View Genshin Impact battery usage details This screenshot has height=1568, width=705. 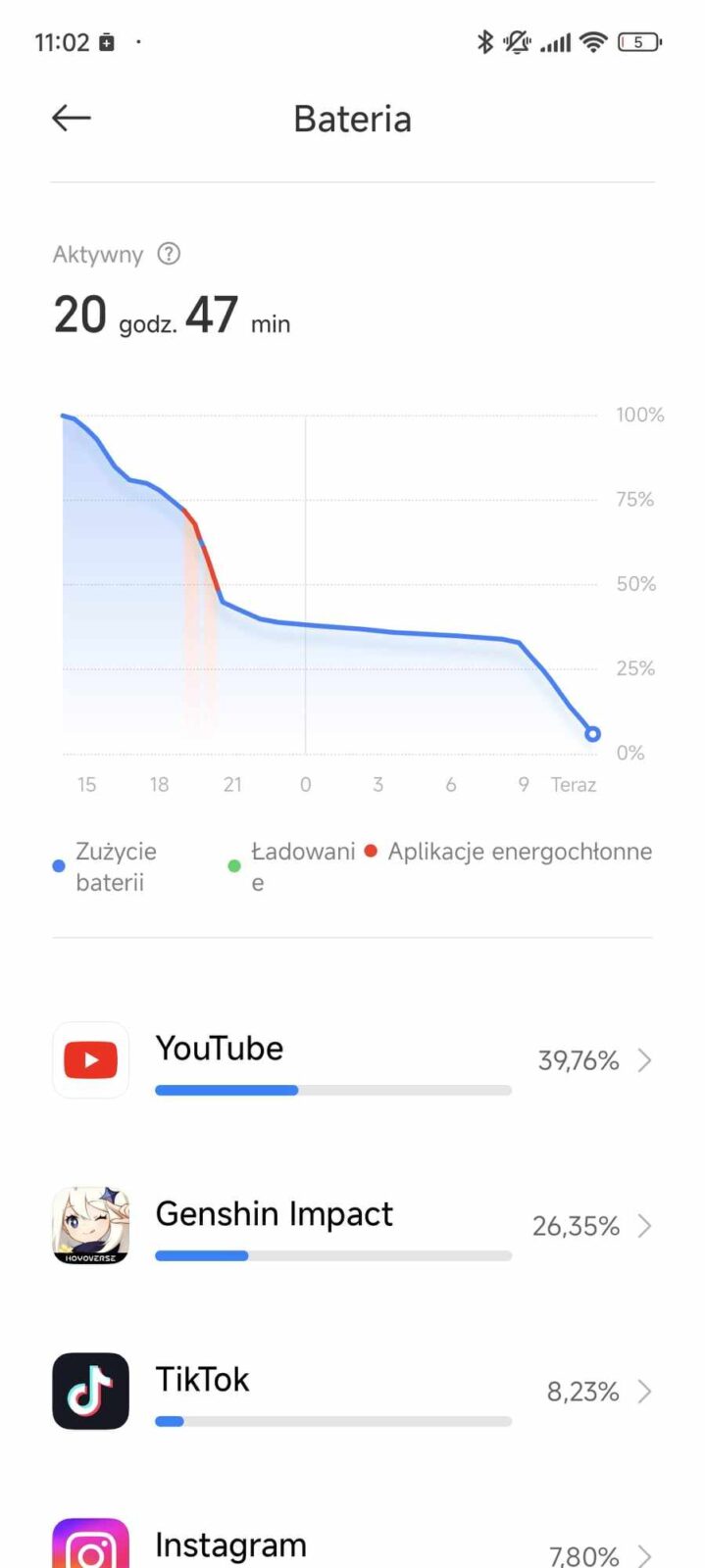tap(353, 1226)
